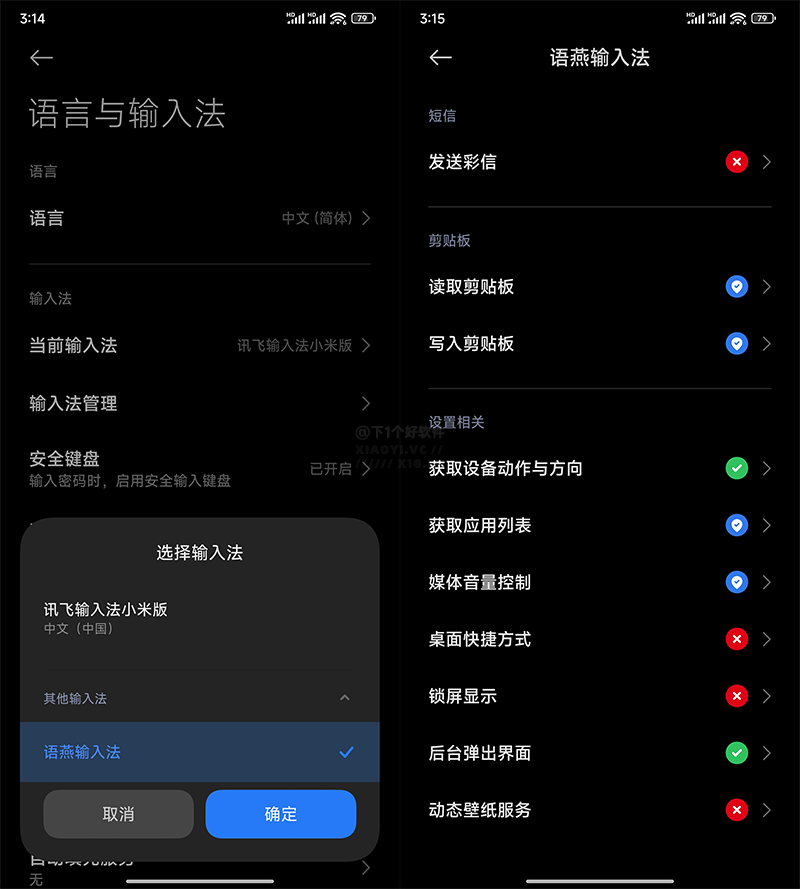The image size is (800, 889).
Task: Open 获取设备动作与方向 permission
Action: 600,468
